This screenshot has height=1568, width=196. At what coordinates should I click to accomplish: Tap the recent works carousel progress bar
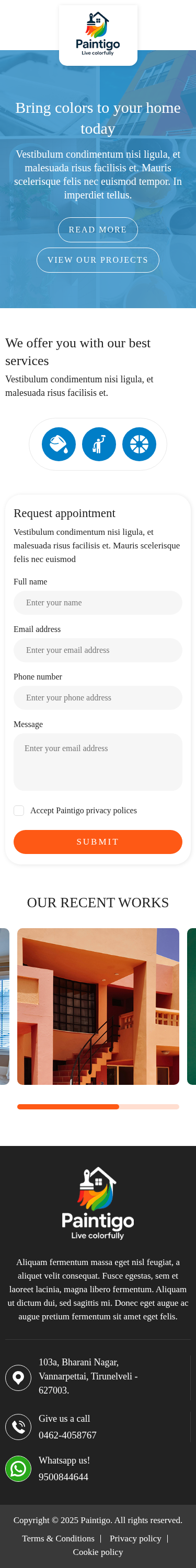click(98, 1107)
